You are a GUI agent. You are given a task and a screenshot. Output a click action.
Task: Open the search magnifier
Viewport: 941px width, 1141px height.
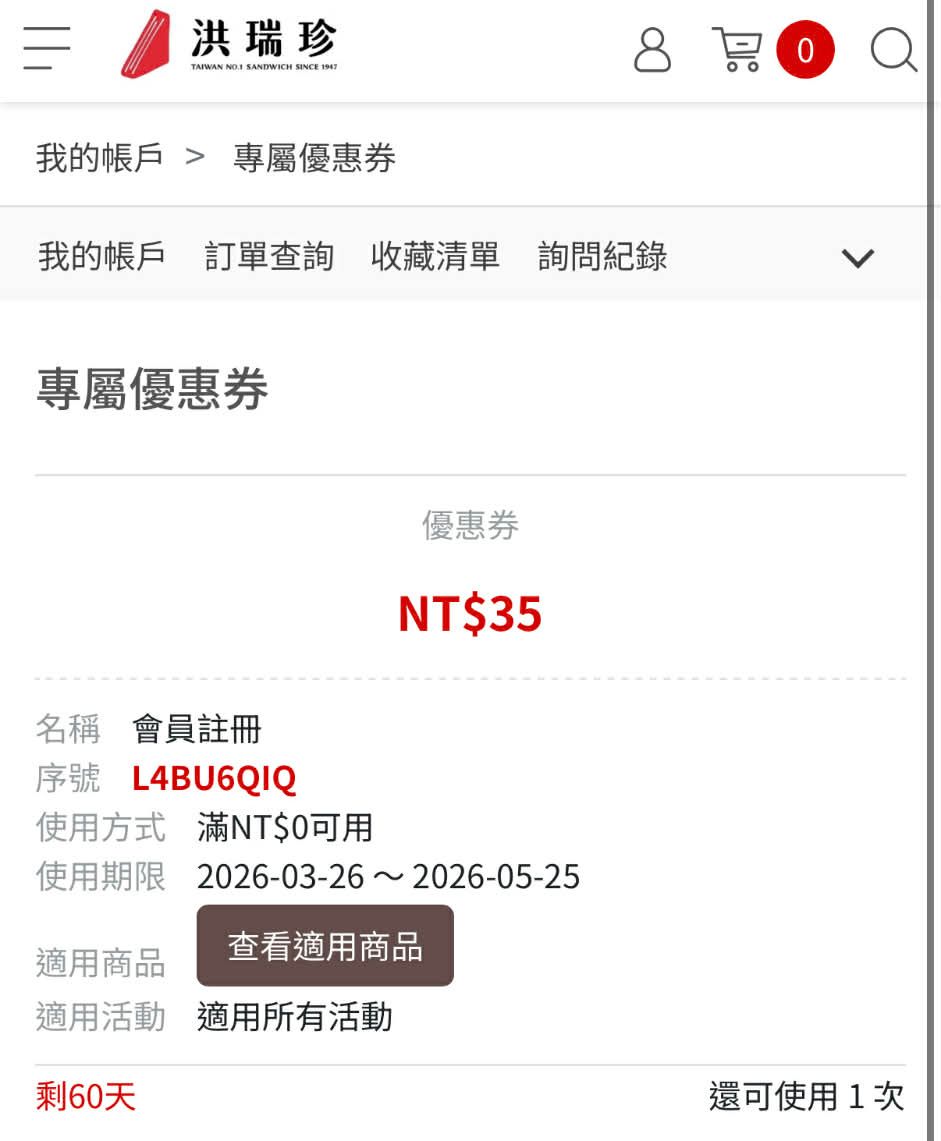click(893, 49)
